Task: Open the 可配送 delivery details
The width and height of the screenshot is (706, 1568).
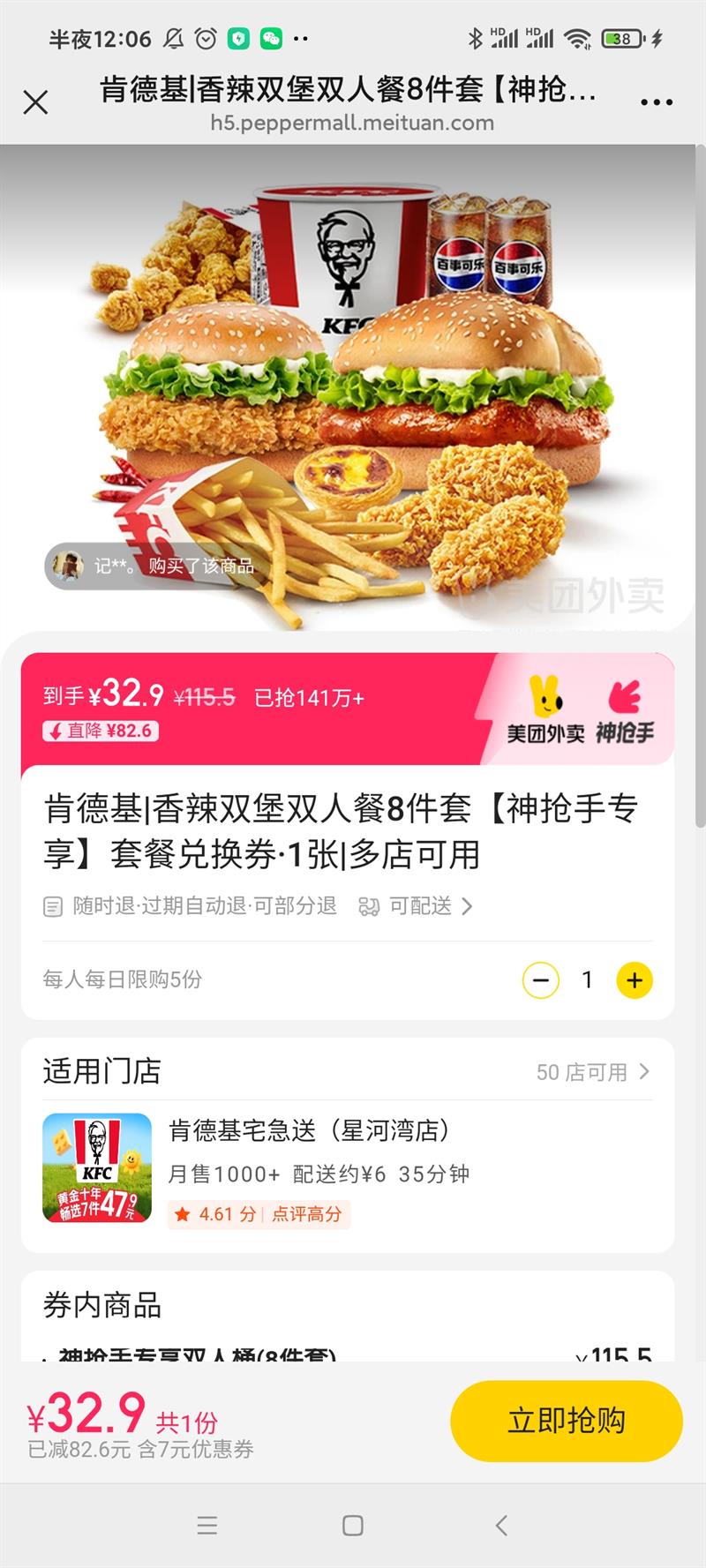Action: (416, 906)
